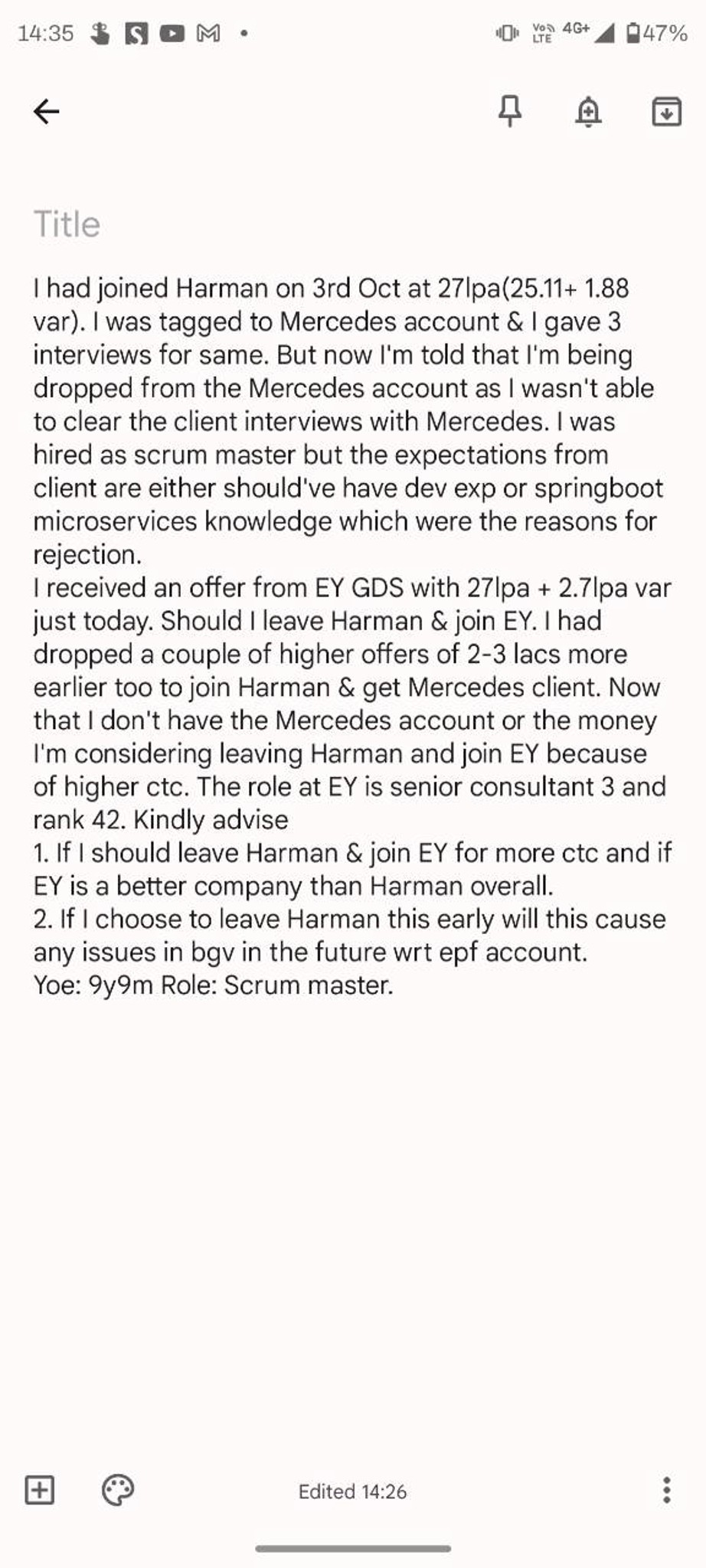
Task: Open the add attachment plus menu
Action: (40, 1490)
